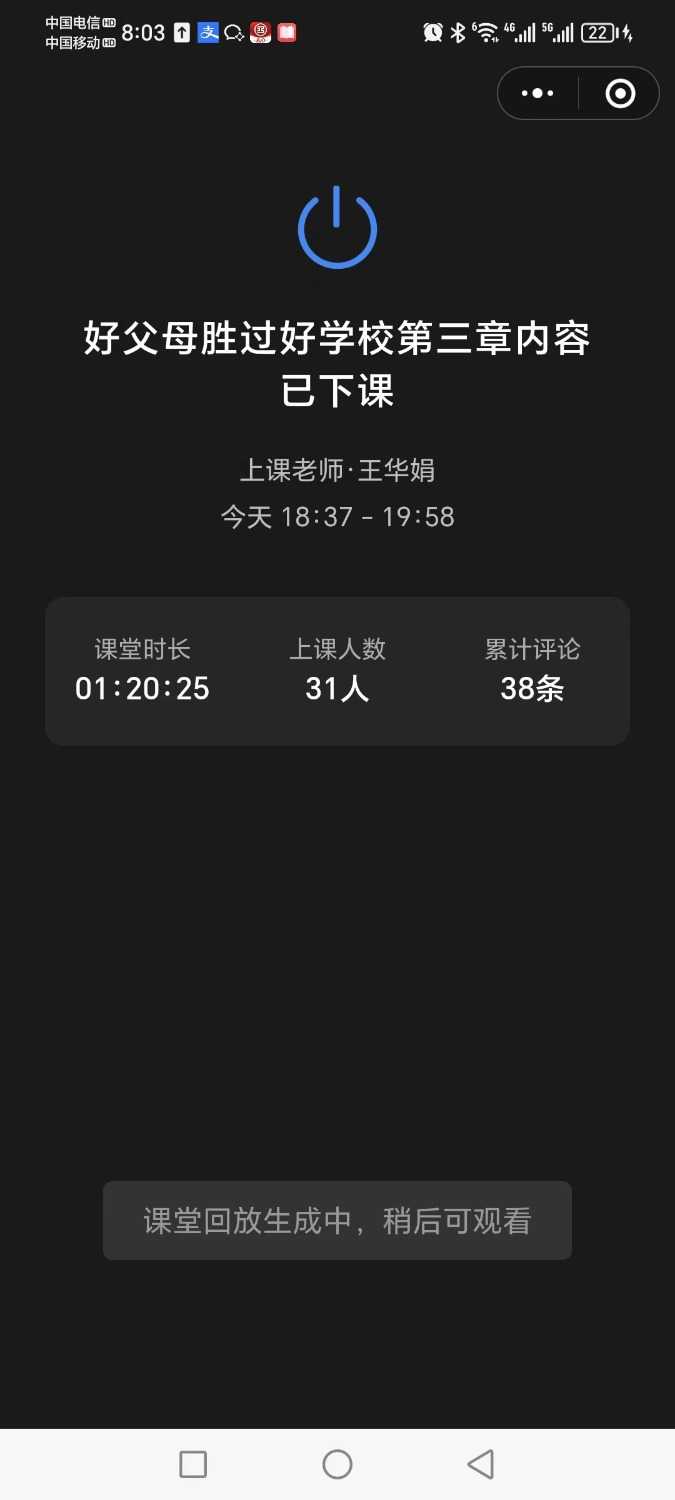Open the mini program more options menu
The width and height of the screenshot is (675, 1500).
click(x=538, y=94)
